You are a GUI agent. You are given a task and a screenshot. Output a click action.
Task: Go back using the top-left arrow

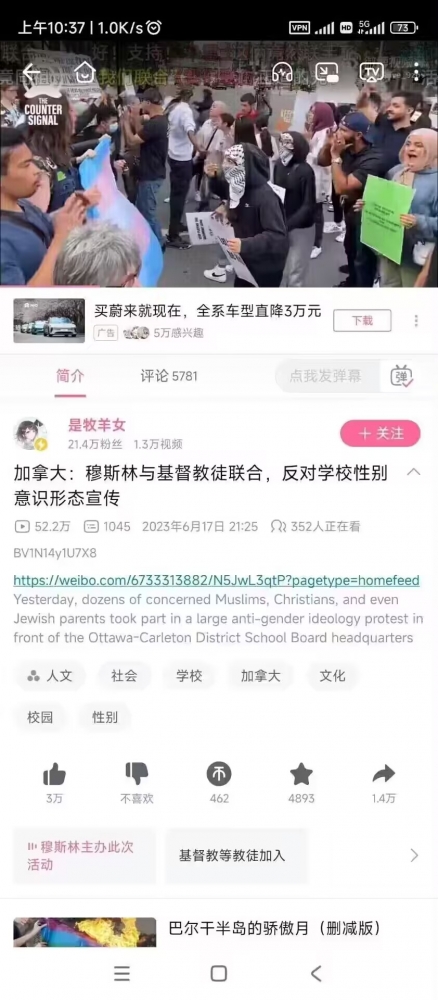click(31, 72)
